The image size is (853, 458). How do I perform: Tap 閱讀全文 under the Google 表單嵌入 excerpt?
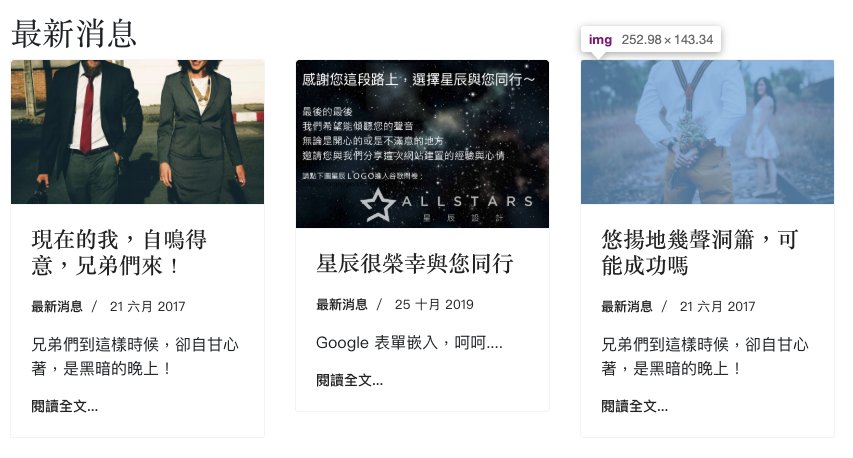click(x=349, y=380)
